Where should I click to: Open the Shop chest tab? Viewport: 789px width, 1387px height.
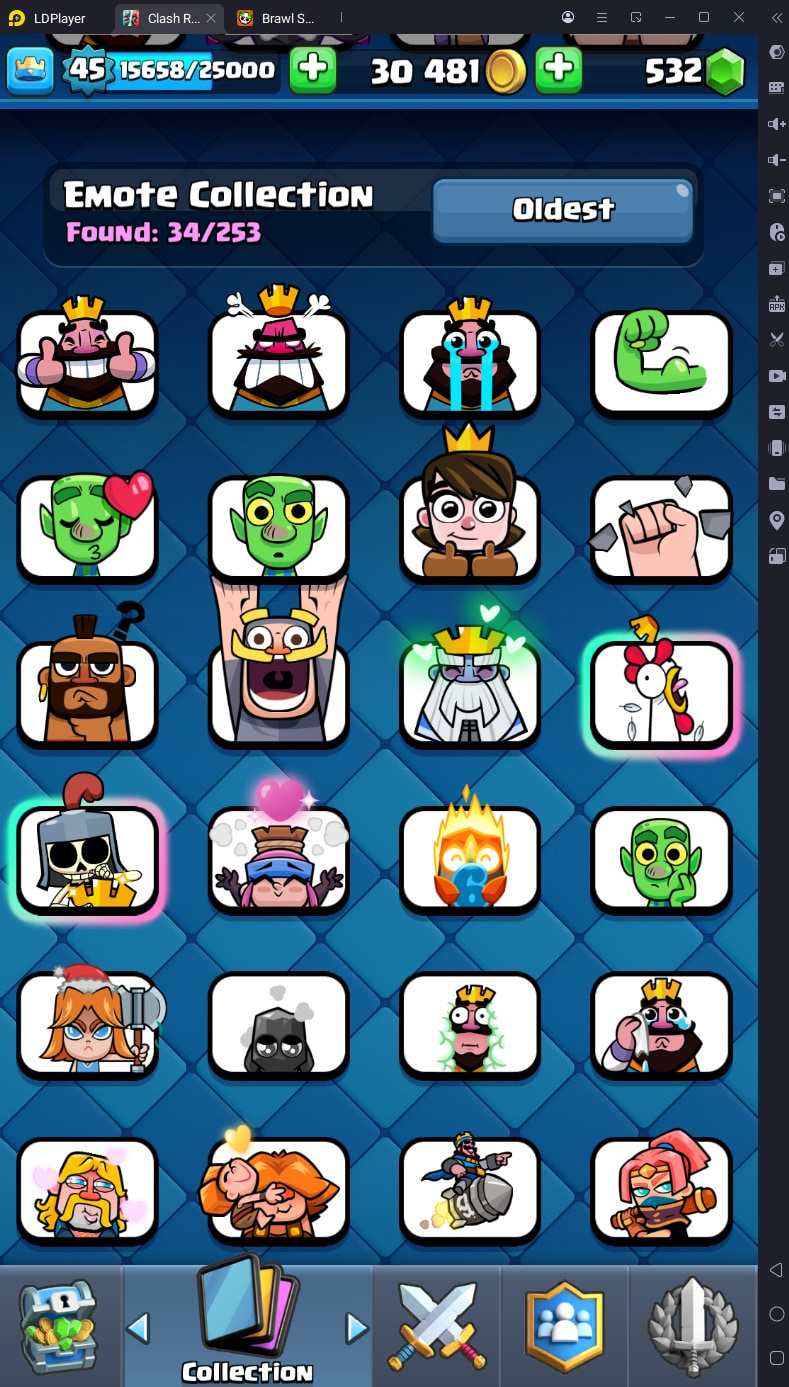[x=60, y=1326]
